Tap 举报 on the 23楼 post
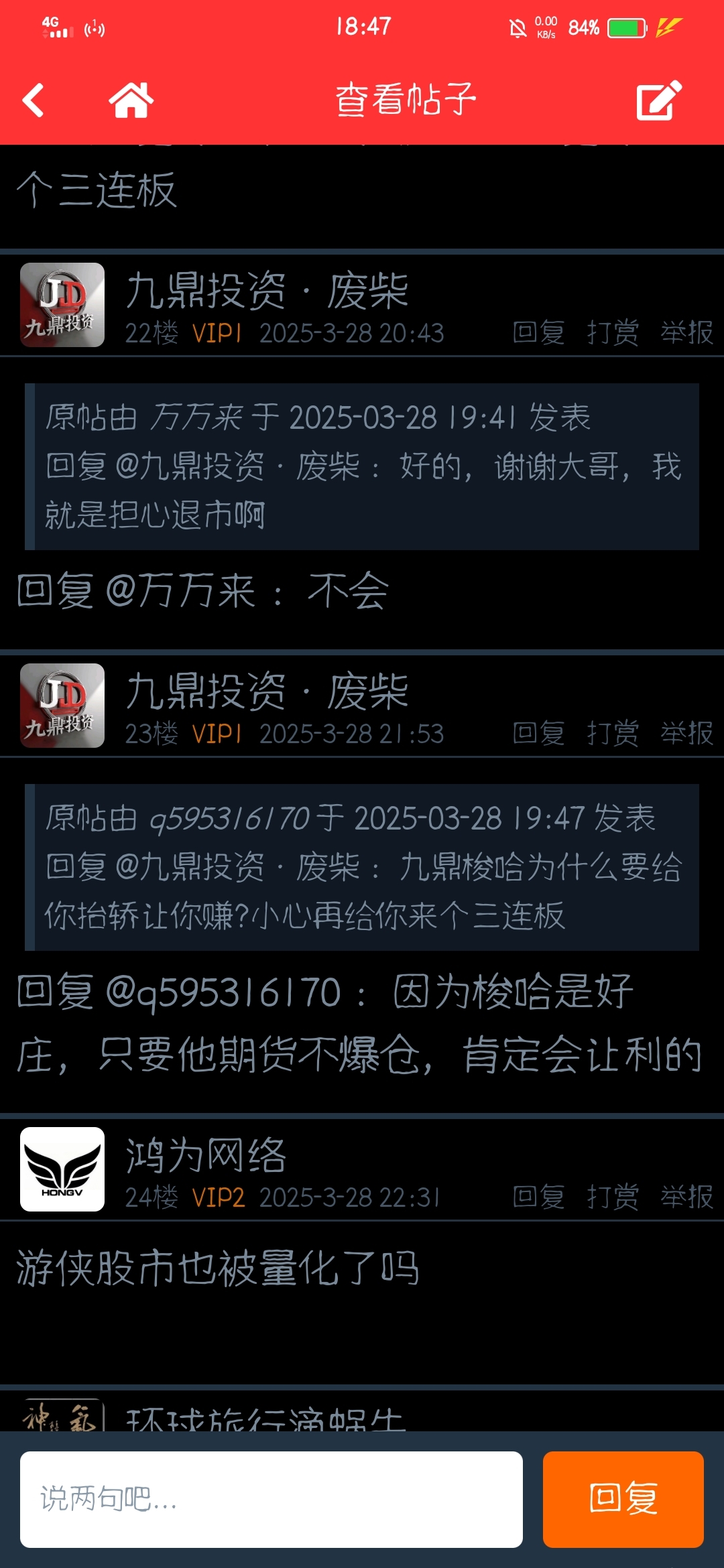The height and width of the screenshot is (1568, 724). [686, 733]
